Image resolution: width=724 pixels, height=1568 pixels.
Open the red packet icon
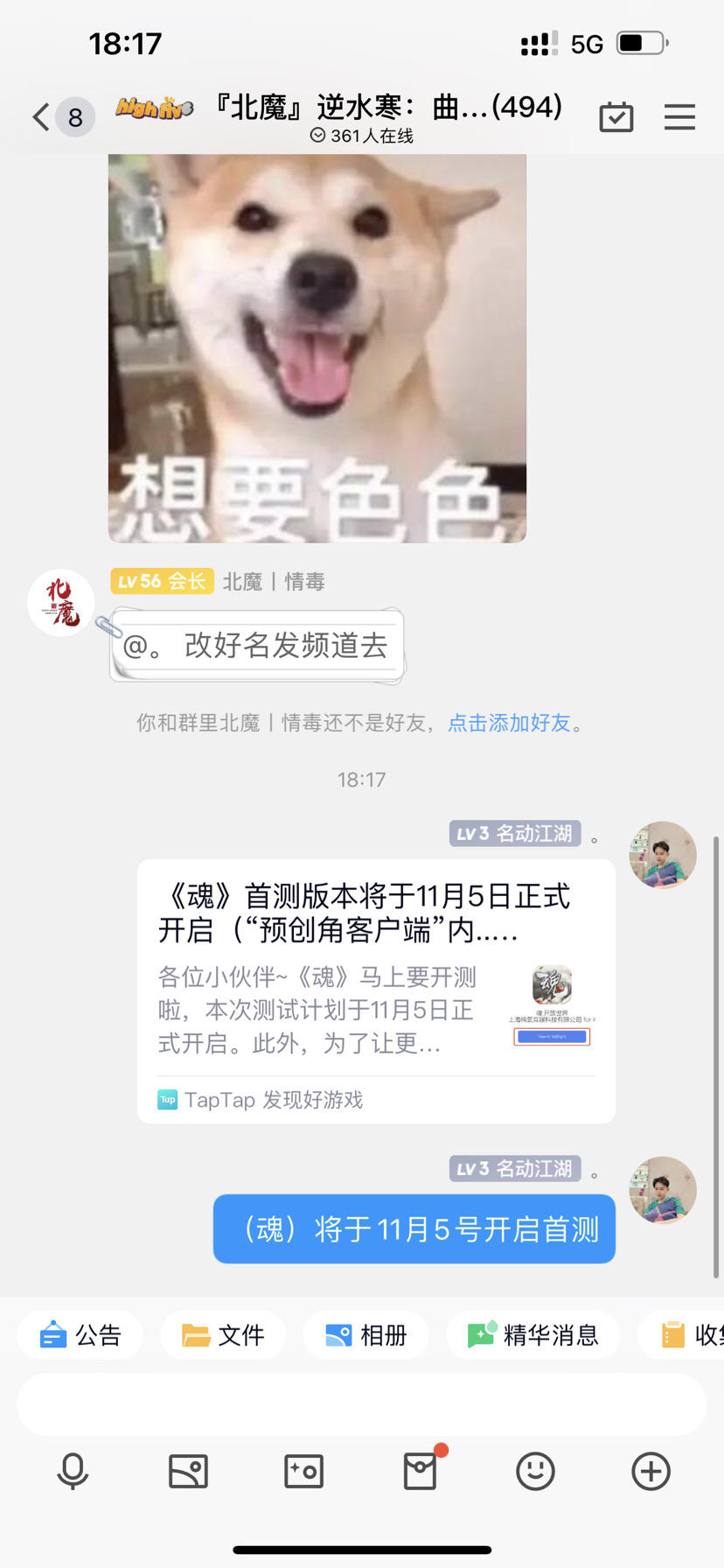coord(421,1471)
